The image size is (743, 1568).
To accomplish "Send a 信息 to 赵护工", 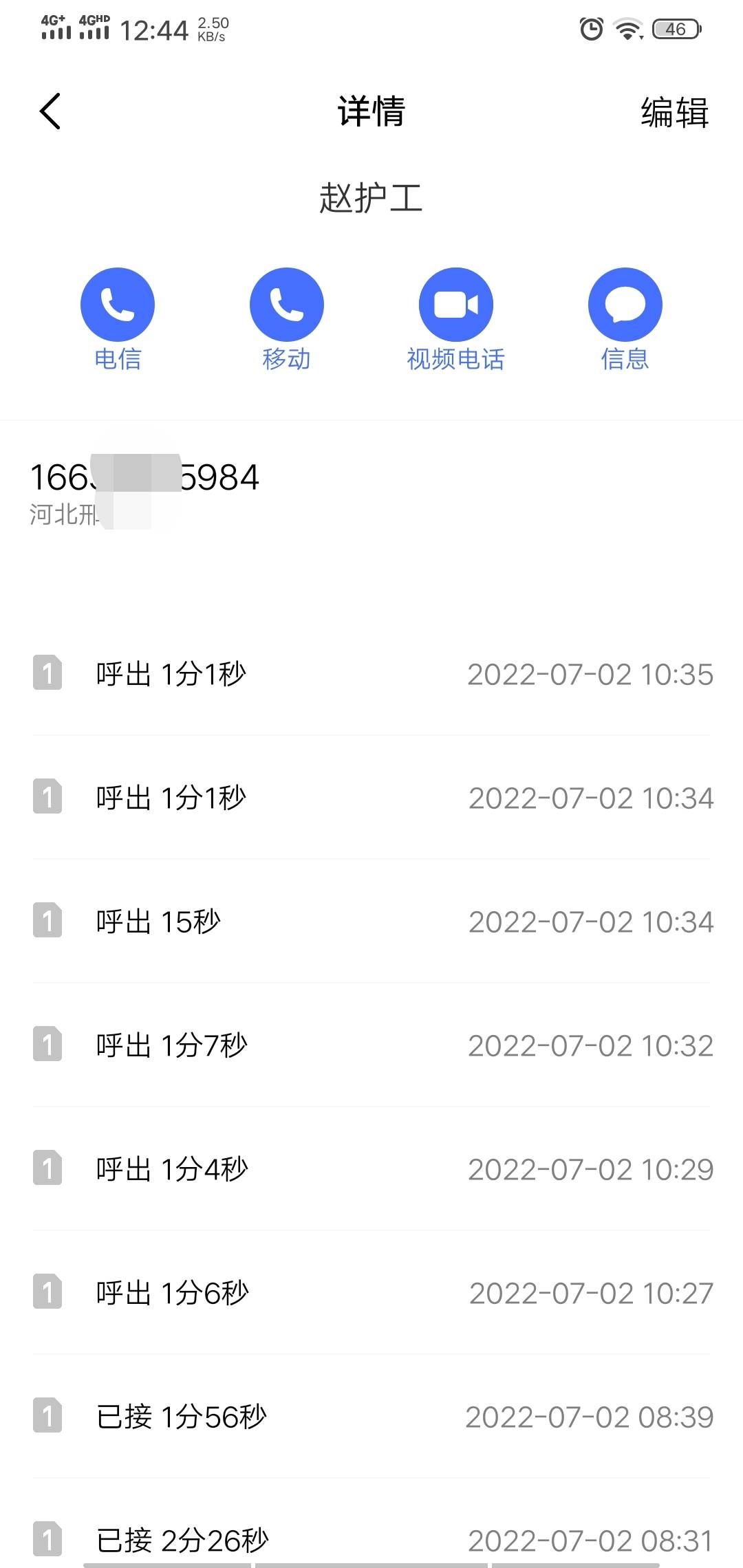I will (625, 305).
